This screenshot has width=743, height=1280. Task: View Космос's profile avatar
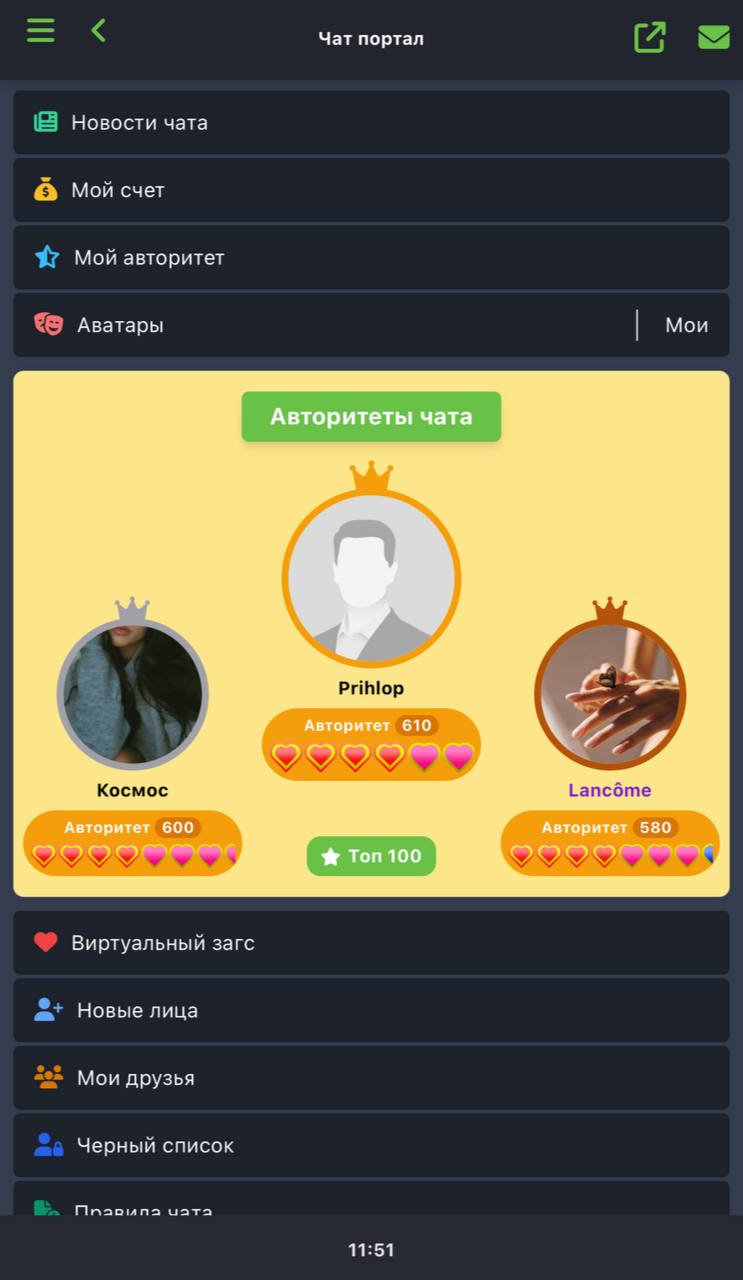click(x=132, y=694)
